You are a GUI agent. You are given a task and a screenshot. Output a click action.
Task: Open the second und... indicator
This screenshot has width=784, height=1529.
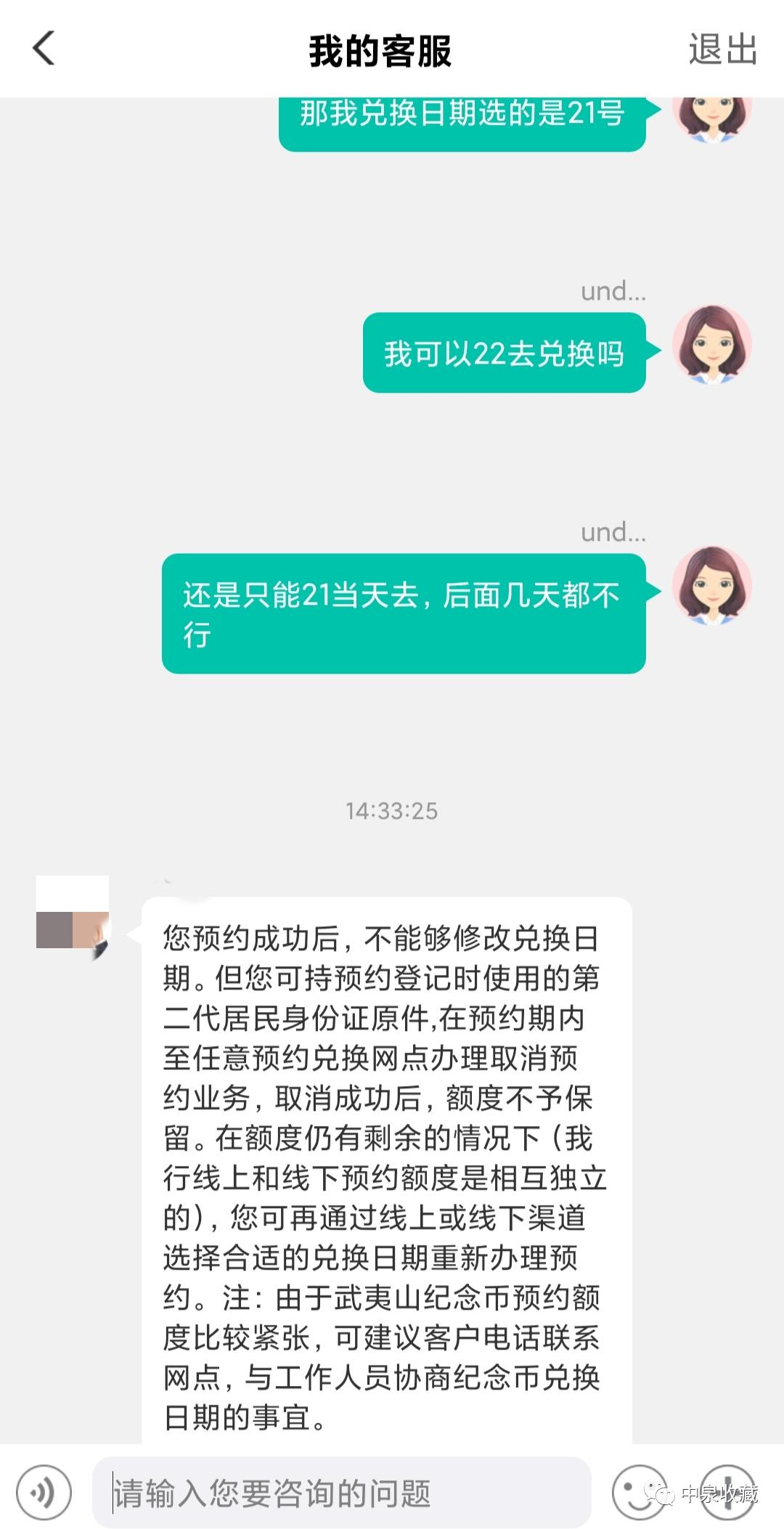[612, 532]
